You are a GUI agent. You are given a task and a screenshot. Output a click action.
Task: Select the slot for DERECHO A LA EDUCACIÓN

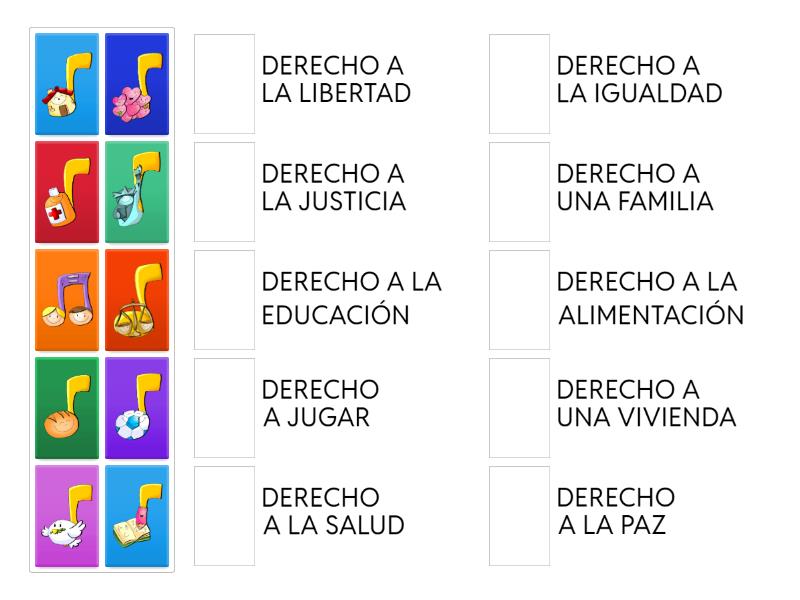coord(224,300)
